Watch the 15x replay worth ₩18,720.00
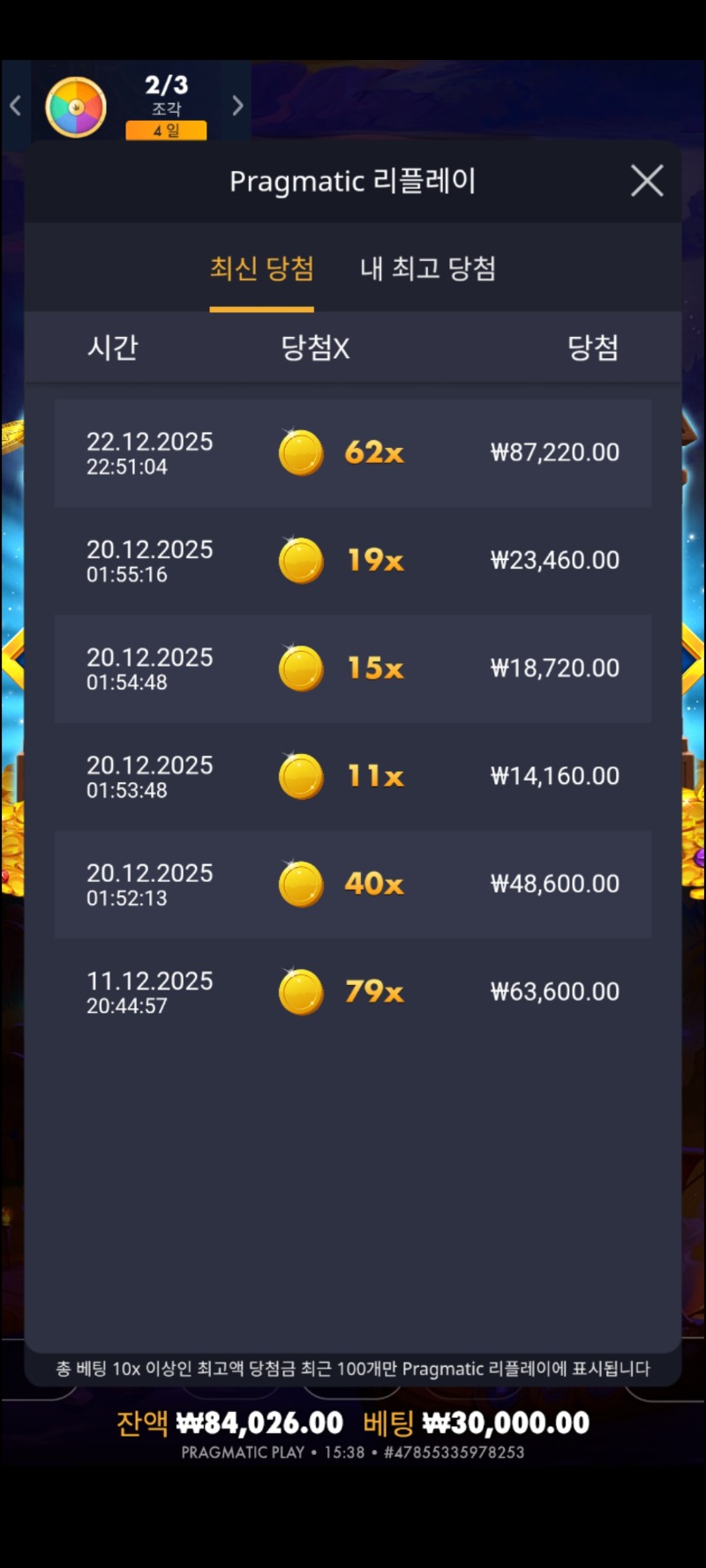The image size is (706, 1568). click(x=353, y=668)
